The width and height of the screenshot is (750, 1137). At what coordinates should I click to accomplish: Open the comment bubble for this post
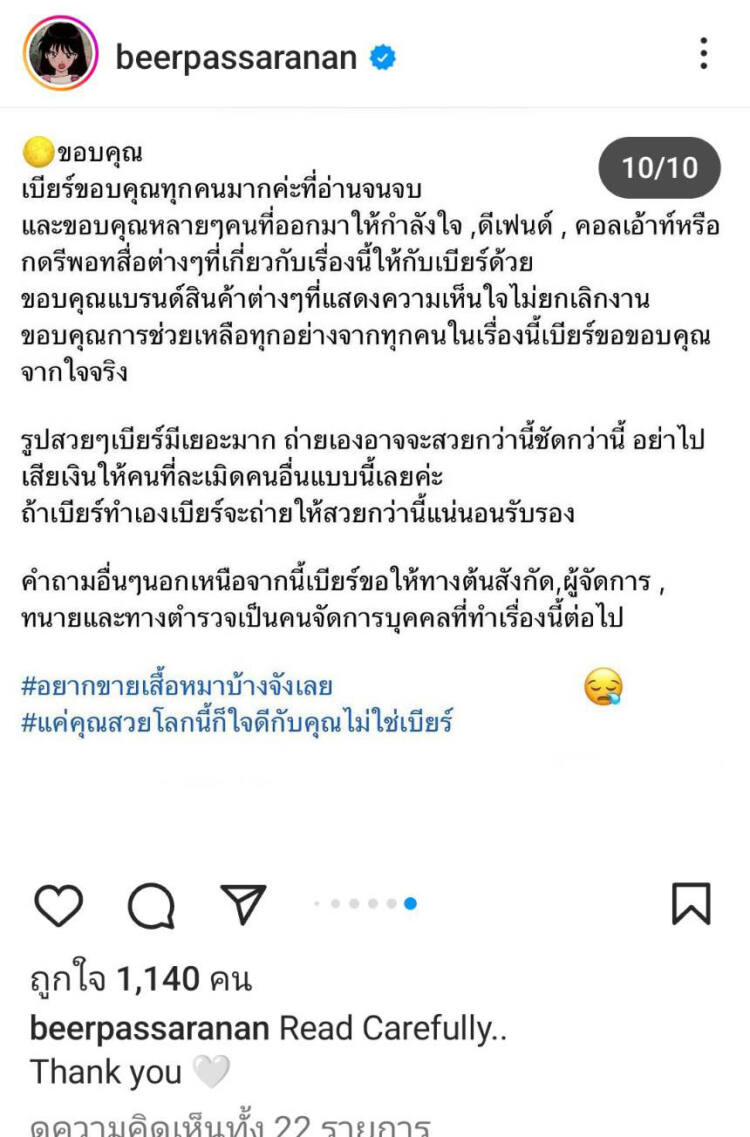click(151, 905)
